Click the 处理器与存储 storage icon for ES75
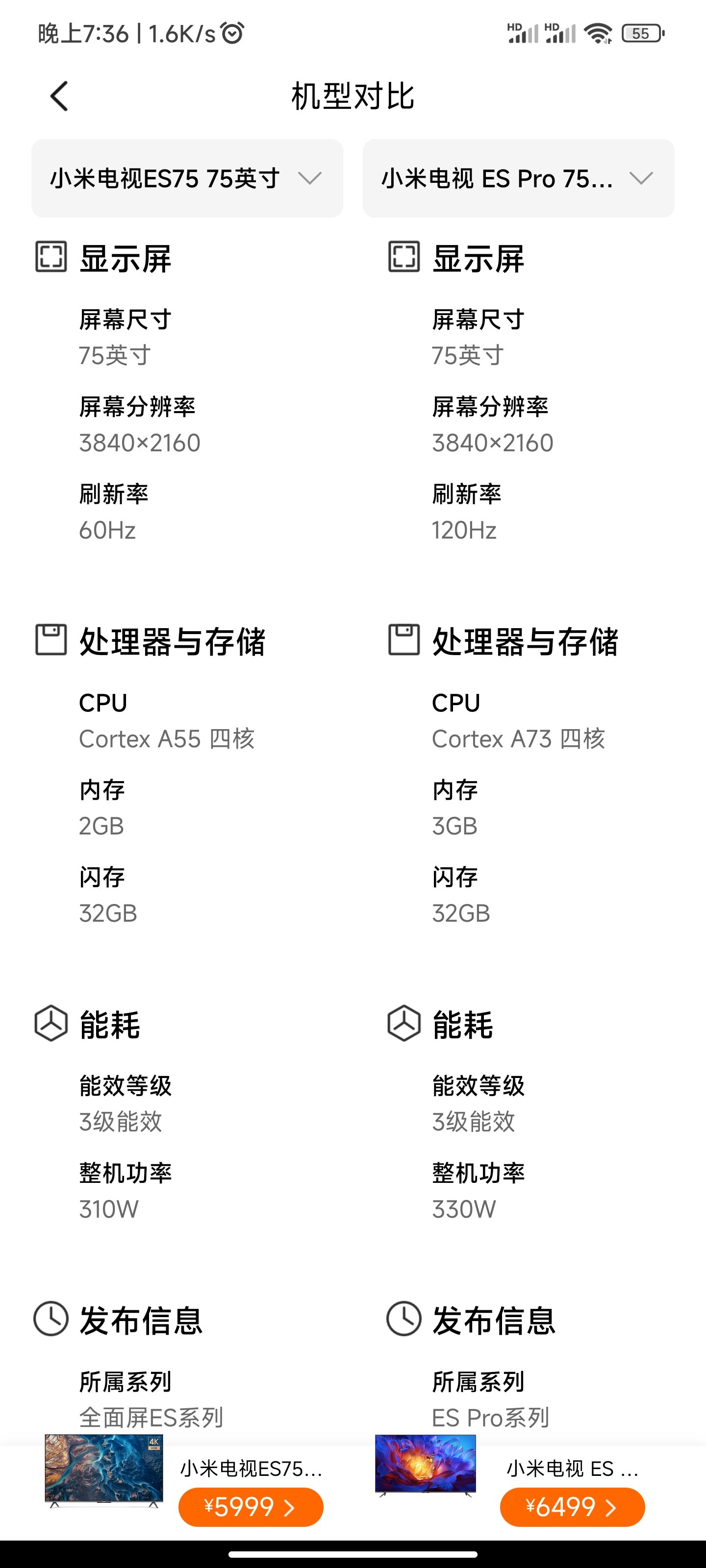Image resolution: width=706 pixels, height=1568 pixels. (x=52, y=641)
